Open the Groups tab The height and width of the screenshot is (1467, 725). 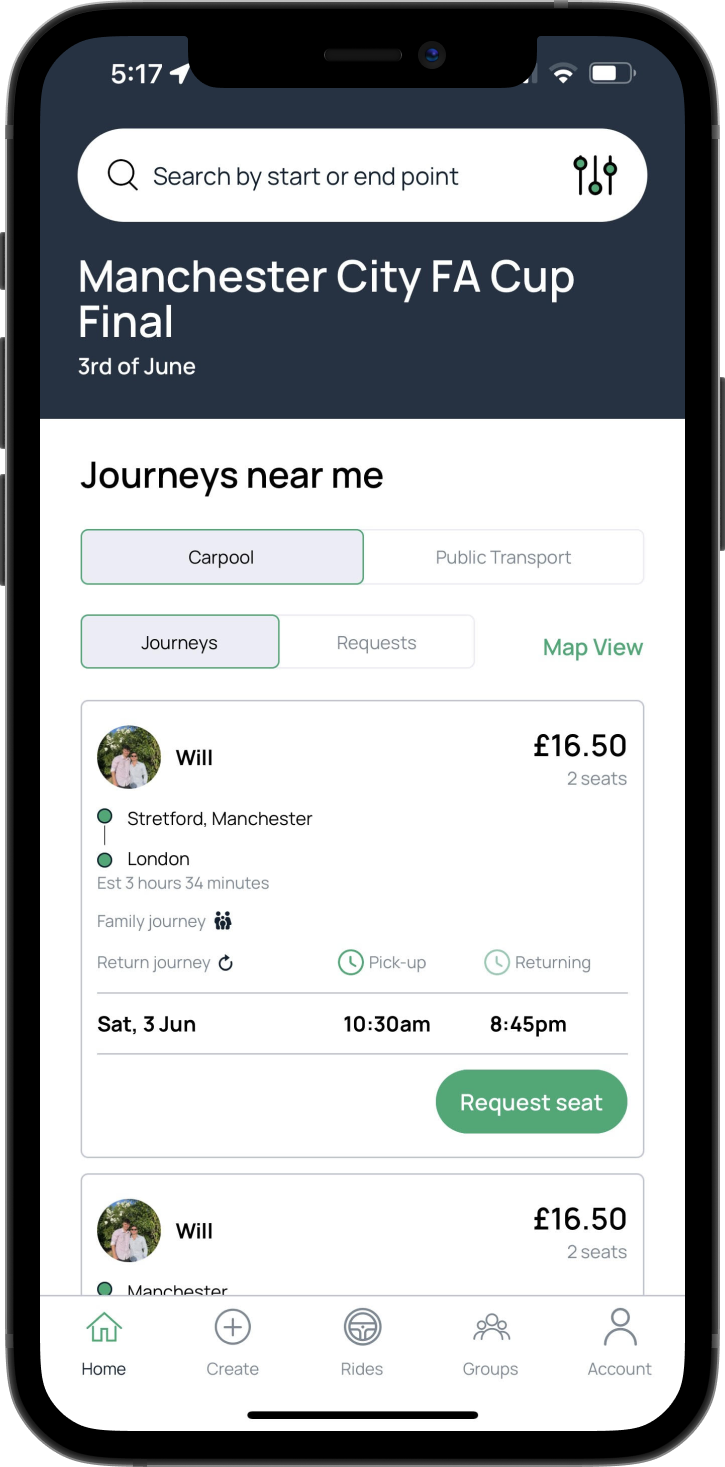(x=490, y=1344)
